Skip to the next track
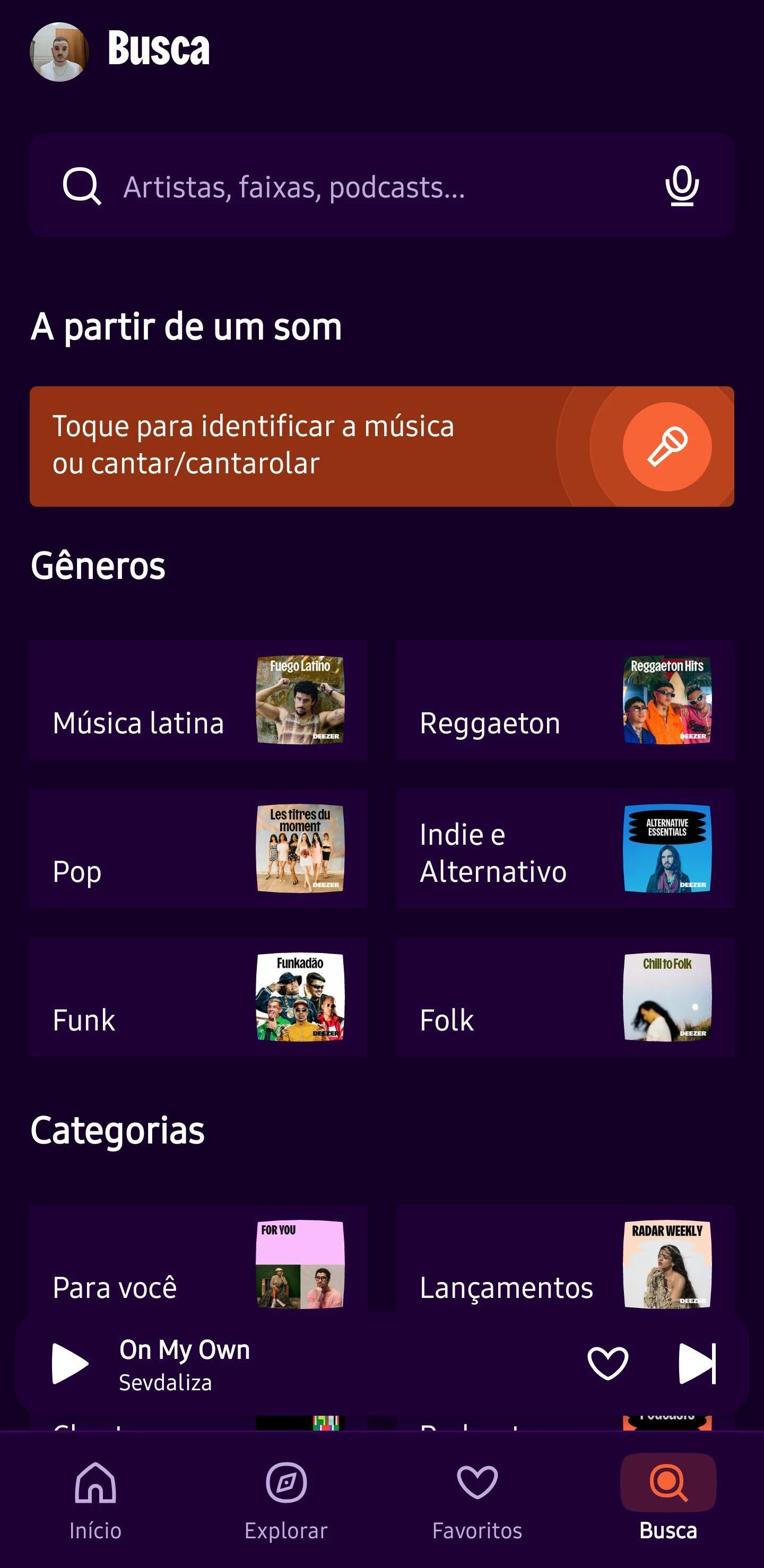The height and width of the screenshot is (1568, 764). tap(697, 1364)
